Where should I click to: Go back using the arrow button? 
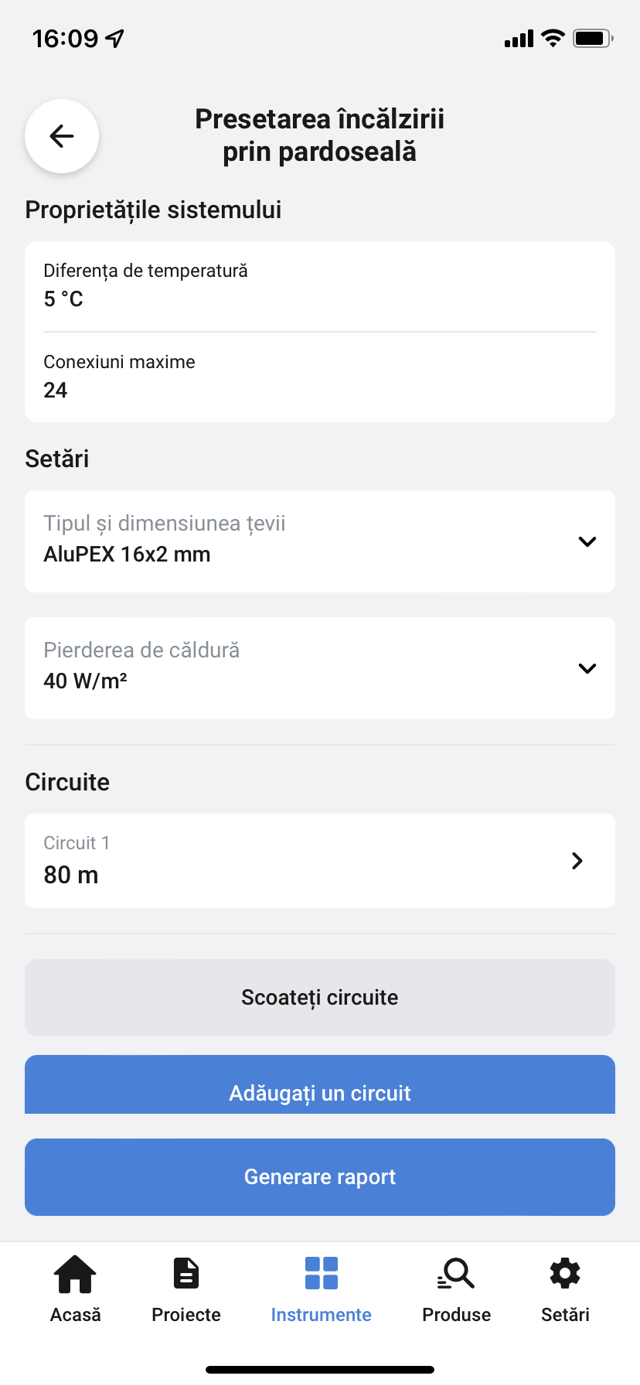(x=62, y=137)
